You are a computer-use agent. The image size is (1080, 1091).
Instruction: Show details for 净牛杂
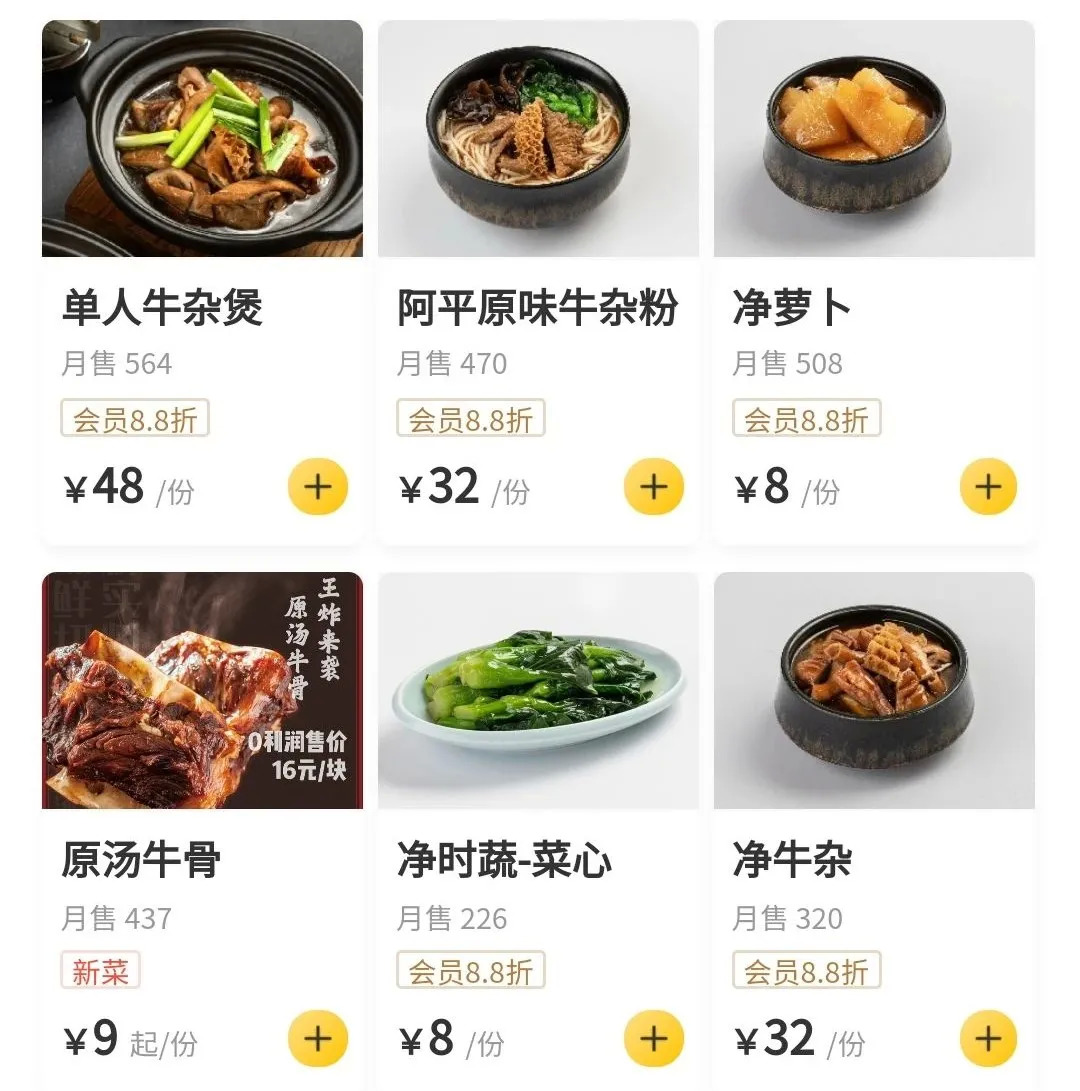tap(874, 690)
